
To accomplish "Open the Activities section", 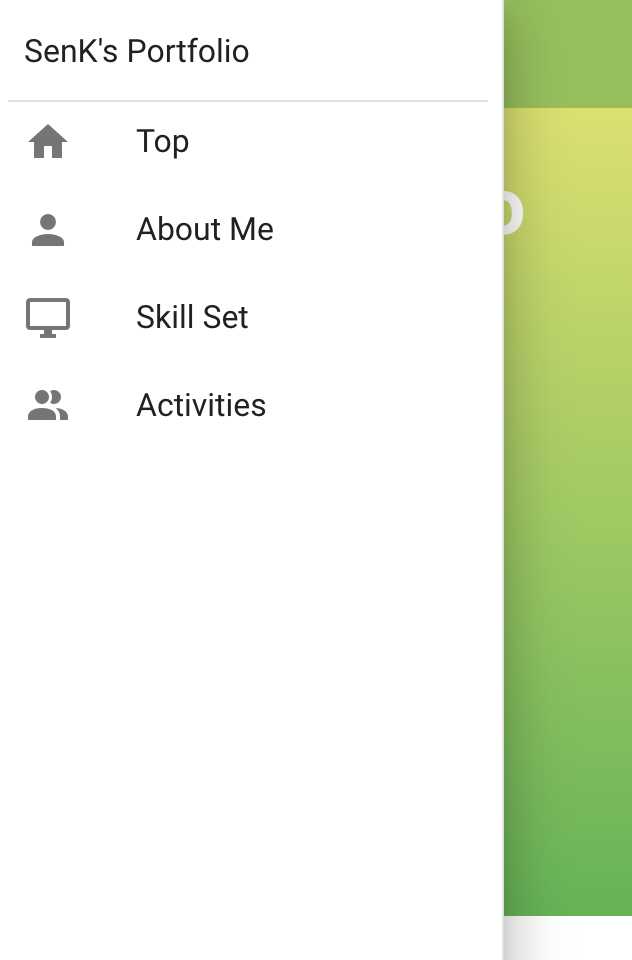I will [x=201, y=405].
